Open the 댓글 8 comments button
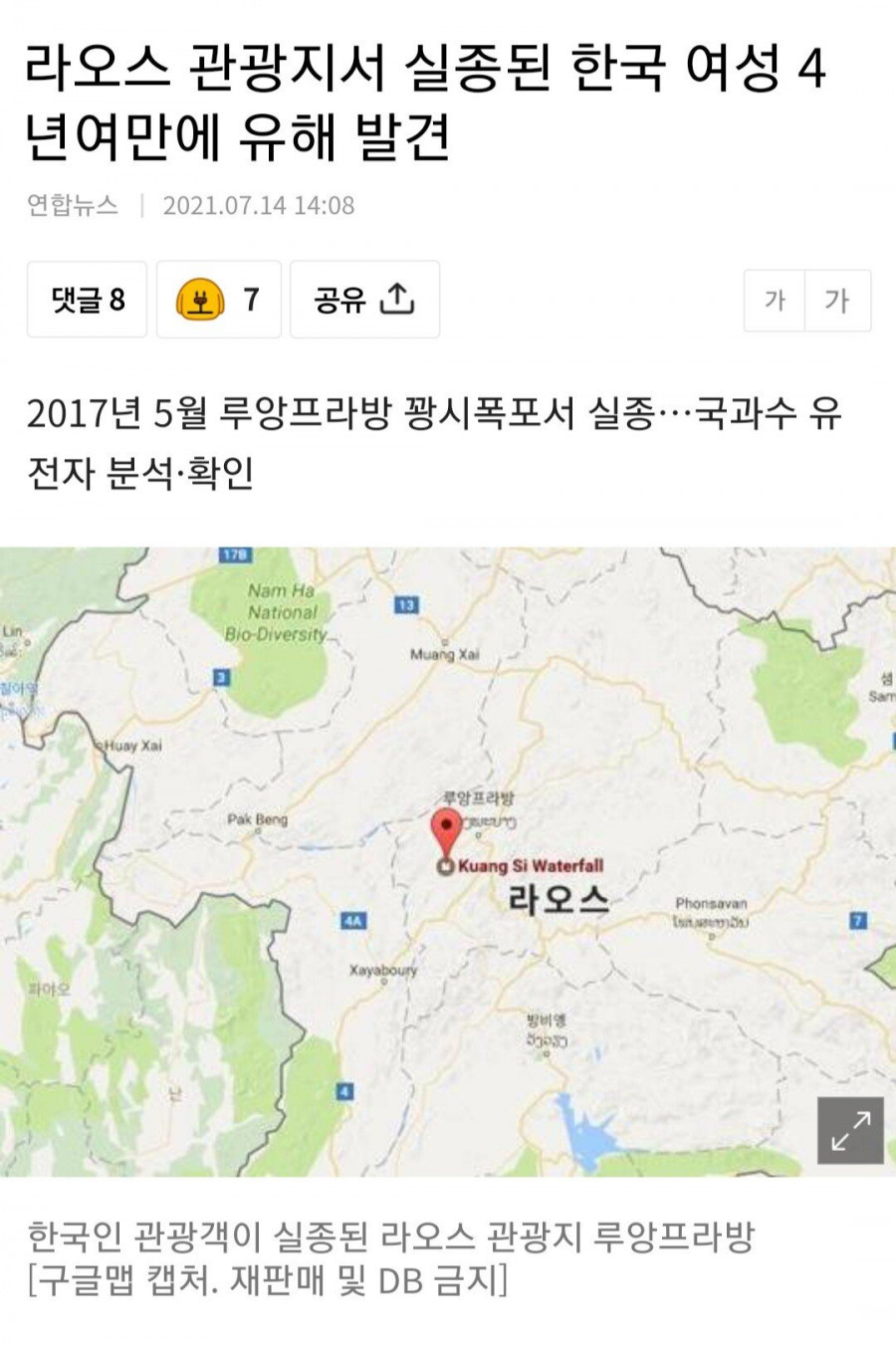The height and width of the screenshot is (1345, 896). (x=88, y=300)
